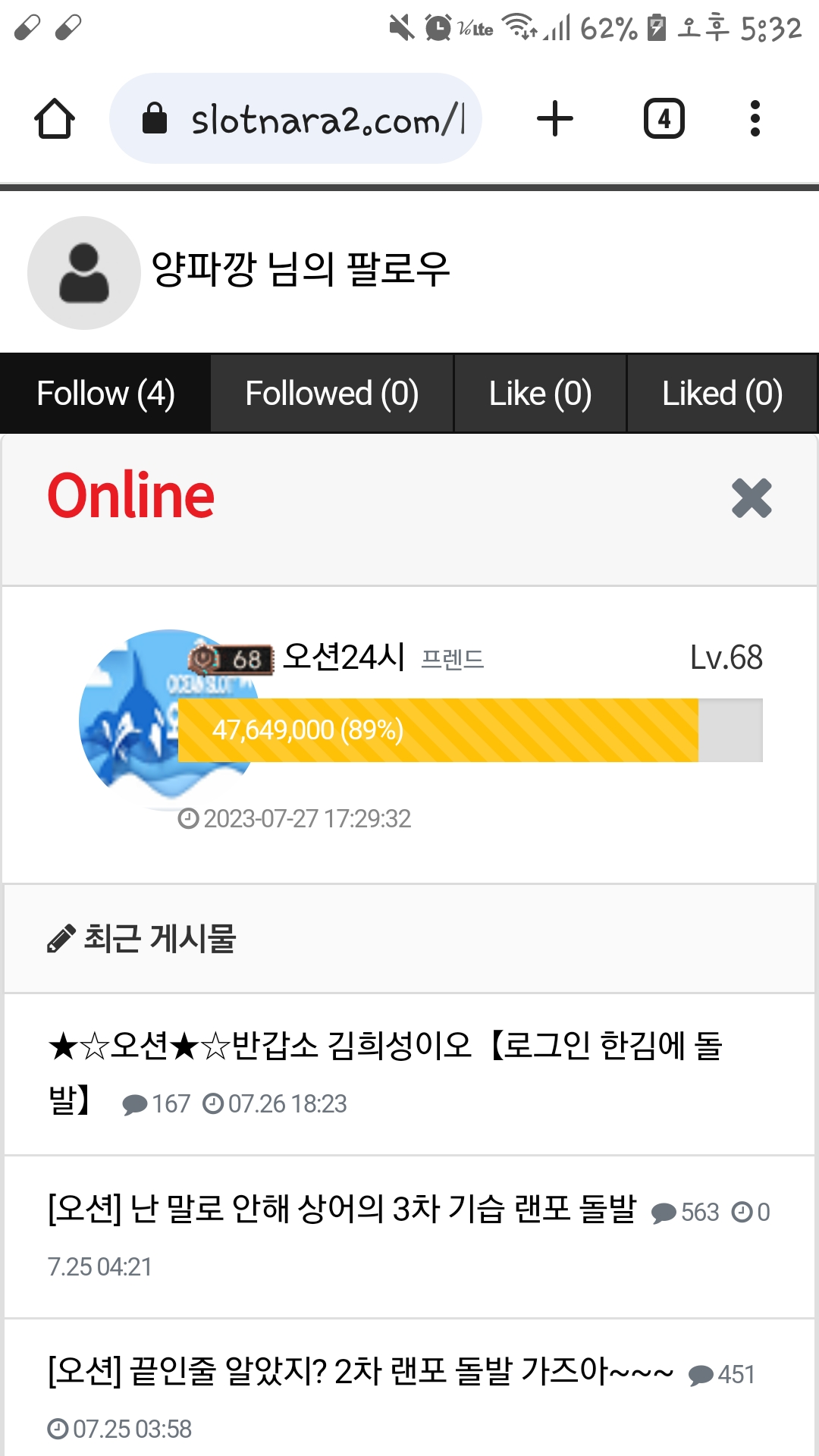Open the browser overflow menu
Viewport: 819px width, 1456px height.
(755, 119)
